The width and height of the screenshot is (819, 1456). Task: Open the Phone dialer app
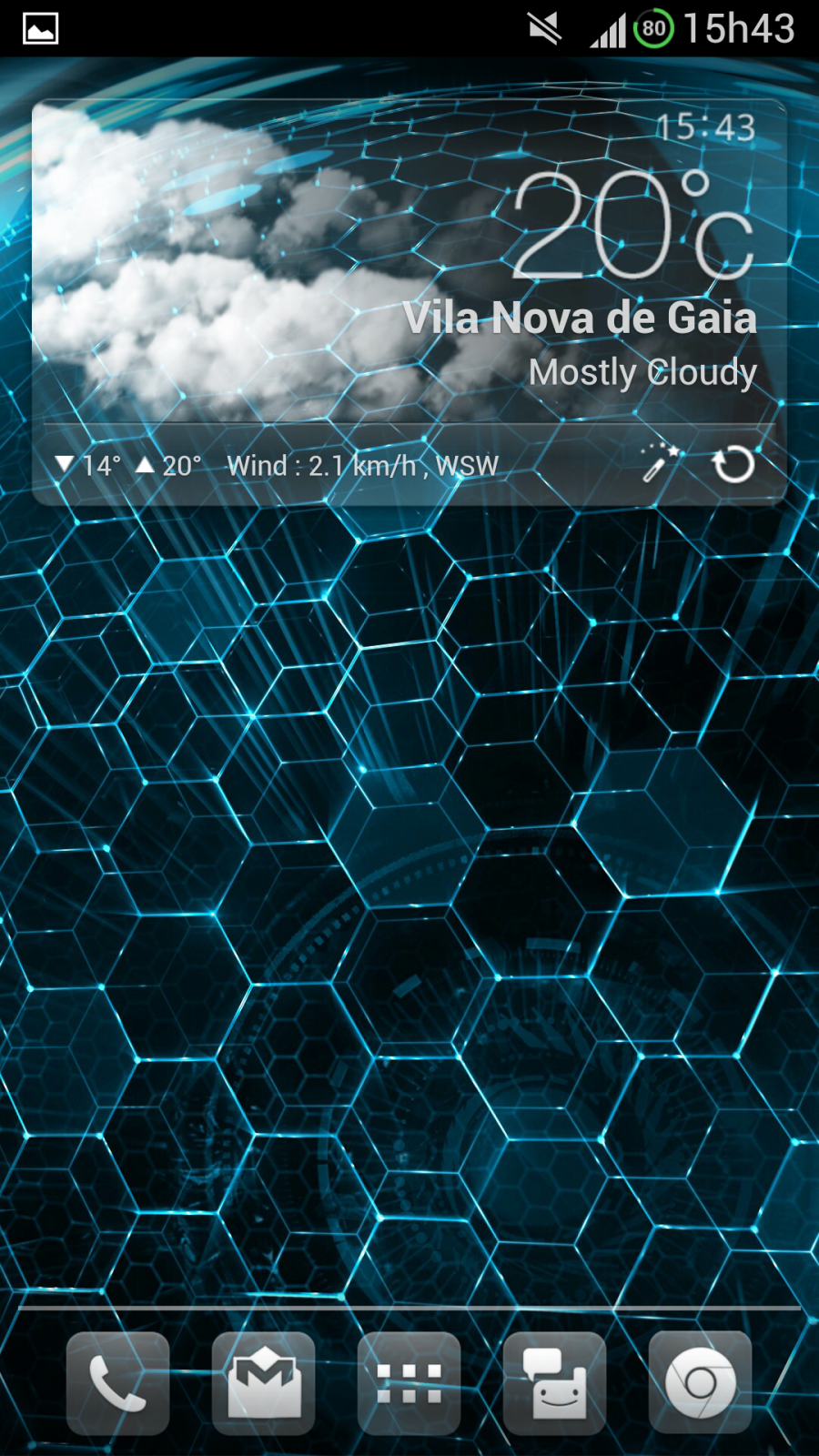point(118,1383)
